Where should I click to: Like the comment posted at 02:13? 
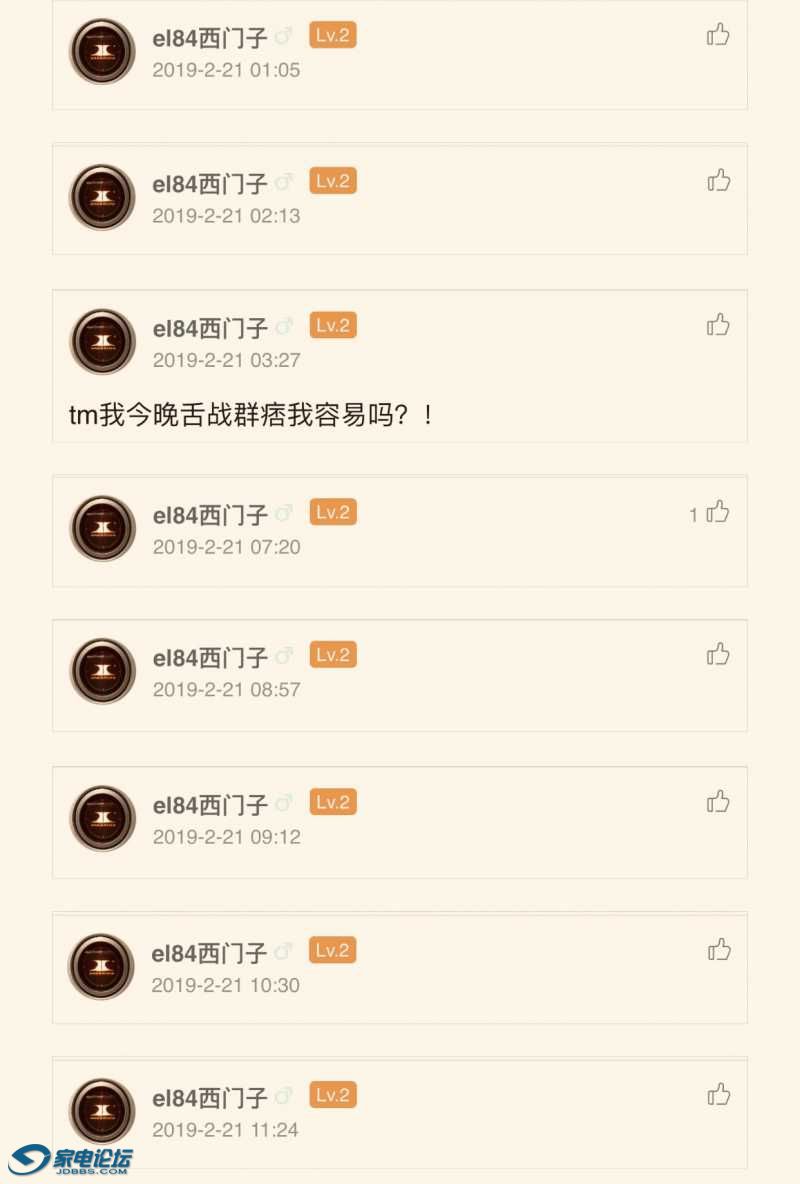click(718, 181)
